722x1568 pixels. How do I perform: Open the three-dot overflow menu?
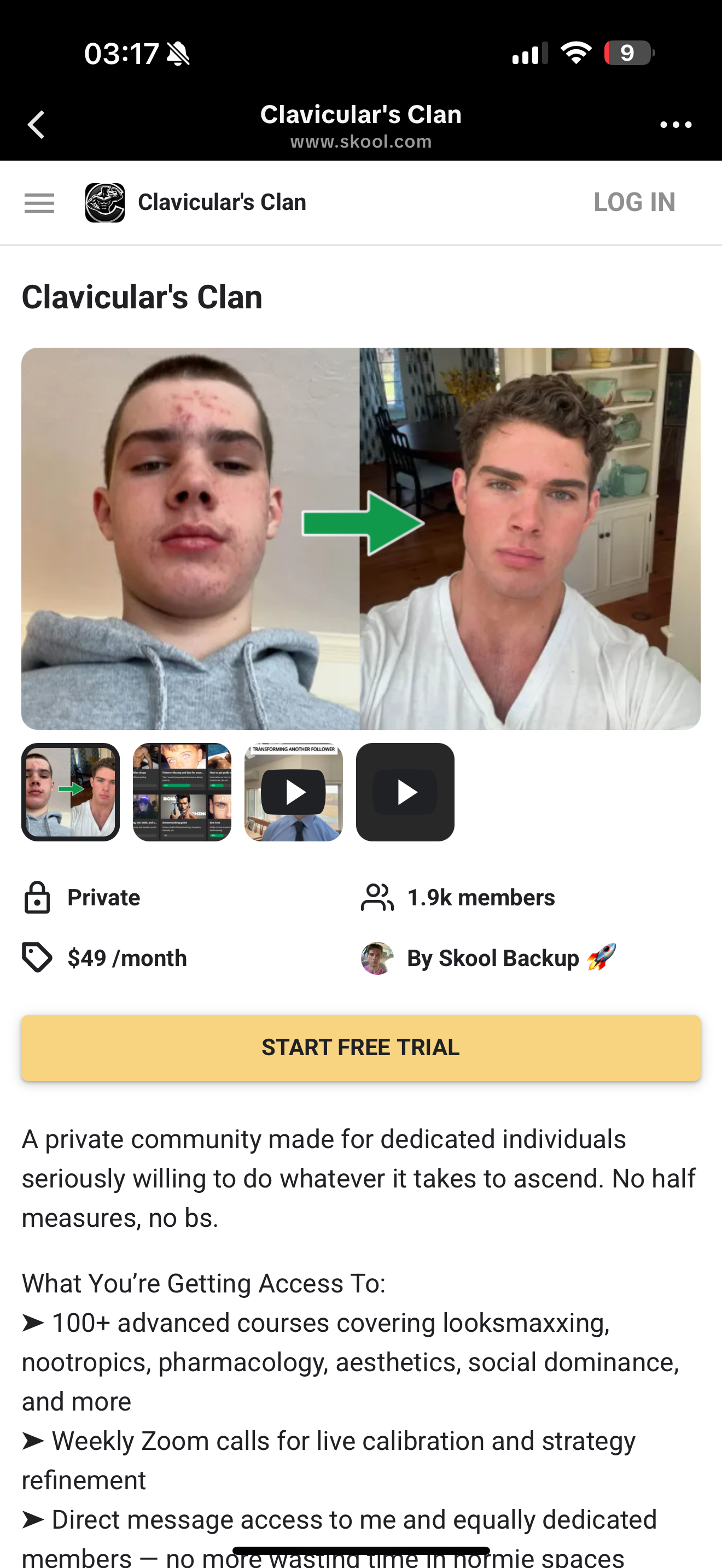676,125
